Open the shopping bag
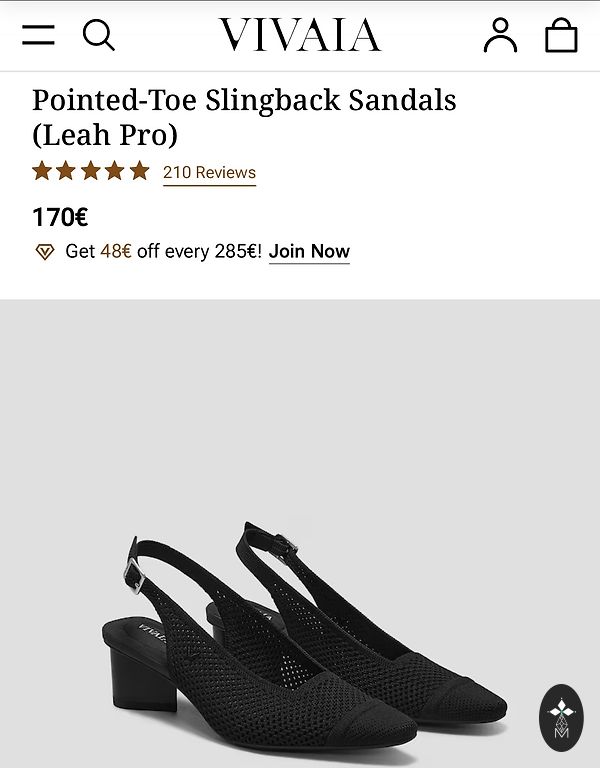This screenshot has height=768, width=600. point(561,35)
